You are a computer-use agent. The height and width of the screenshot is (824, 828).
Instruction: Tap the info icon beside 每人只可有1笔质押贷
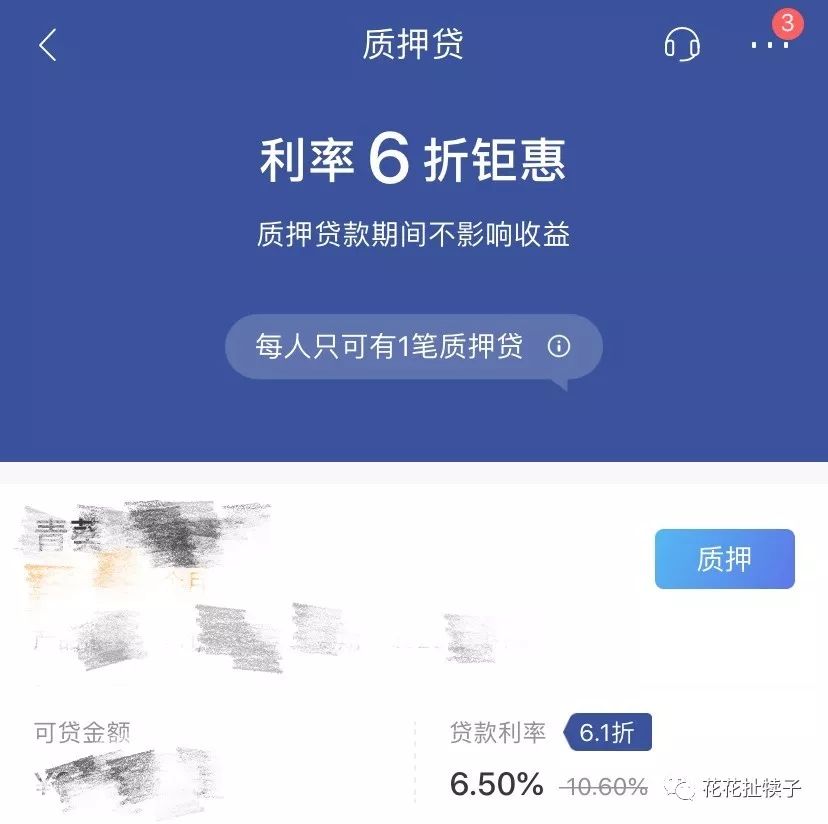(559, 347)
